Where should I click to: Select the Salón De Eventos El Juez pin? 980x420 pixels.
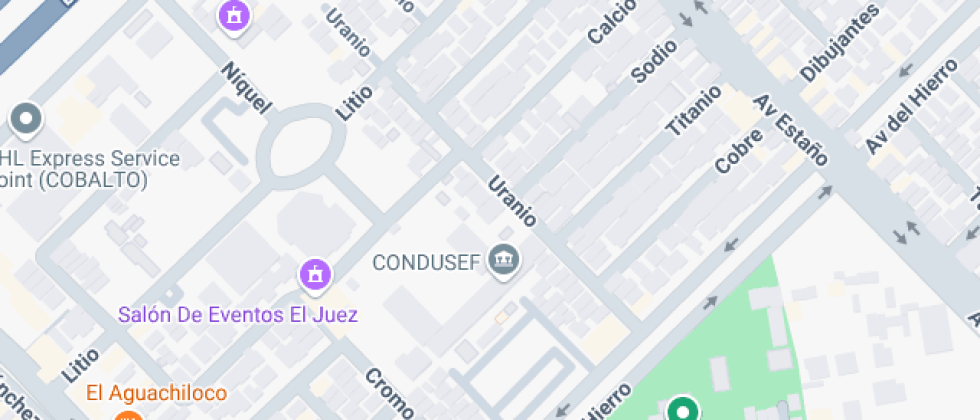(315, 273)
